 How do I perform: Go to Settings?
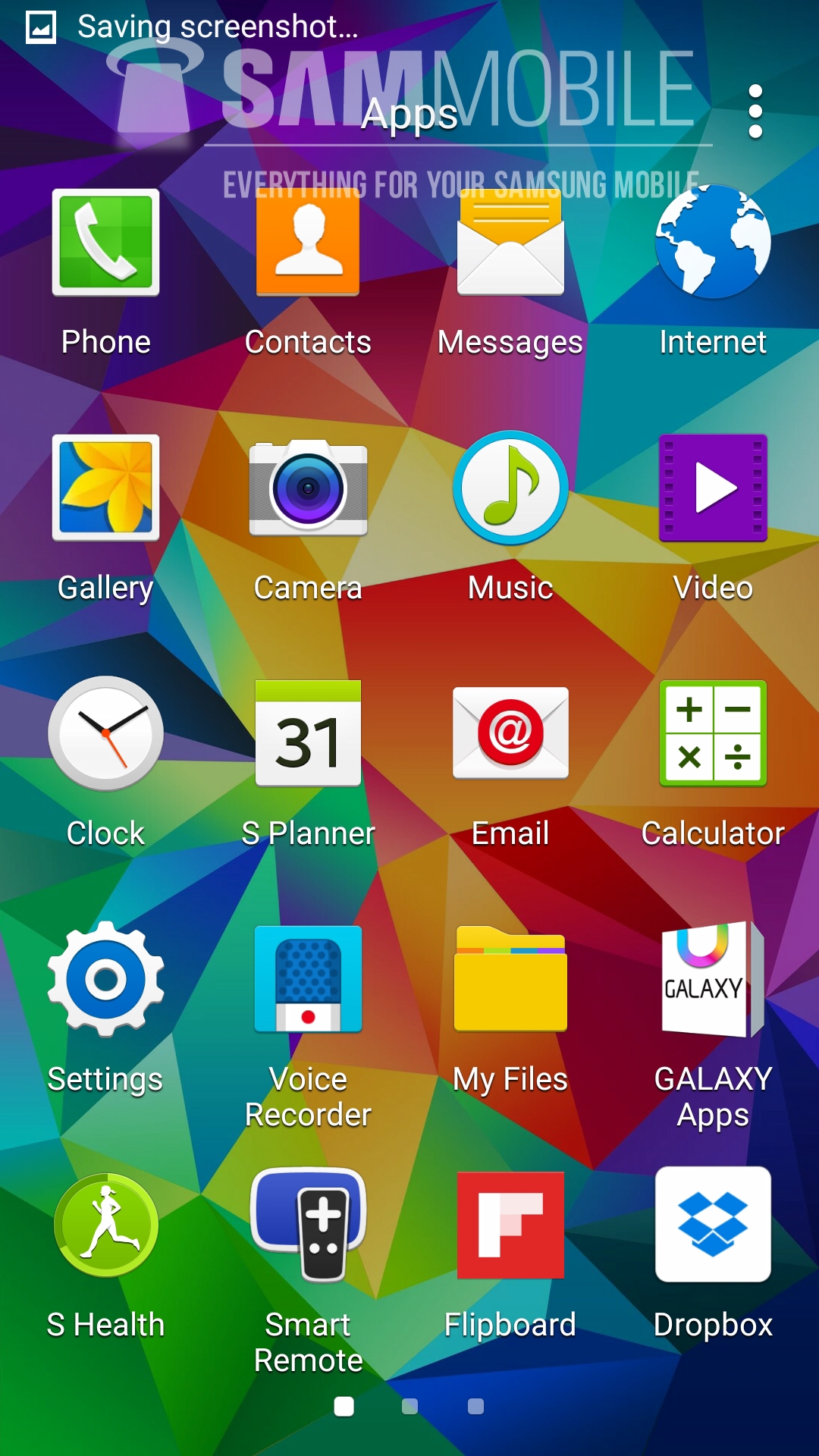coord(105,979)
